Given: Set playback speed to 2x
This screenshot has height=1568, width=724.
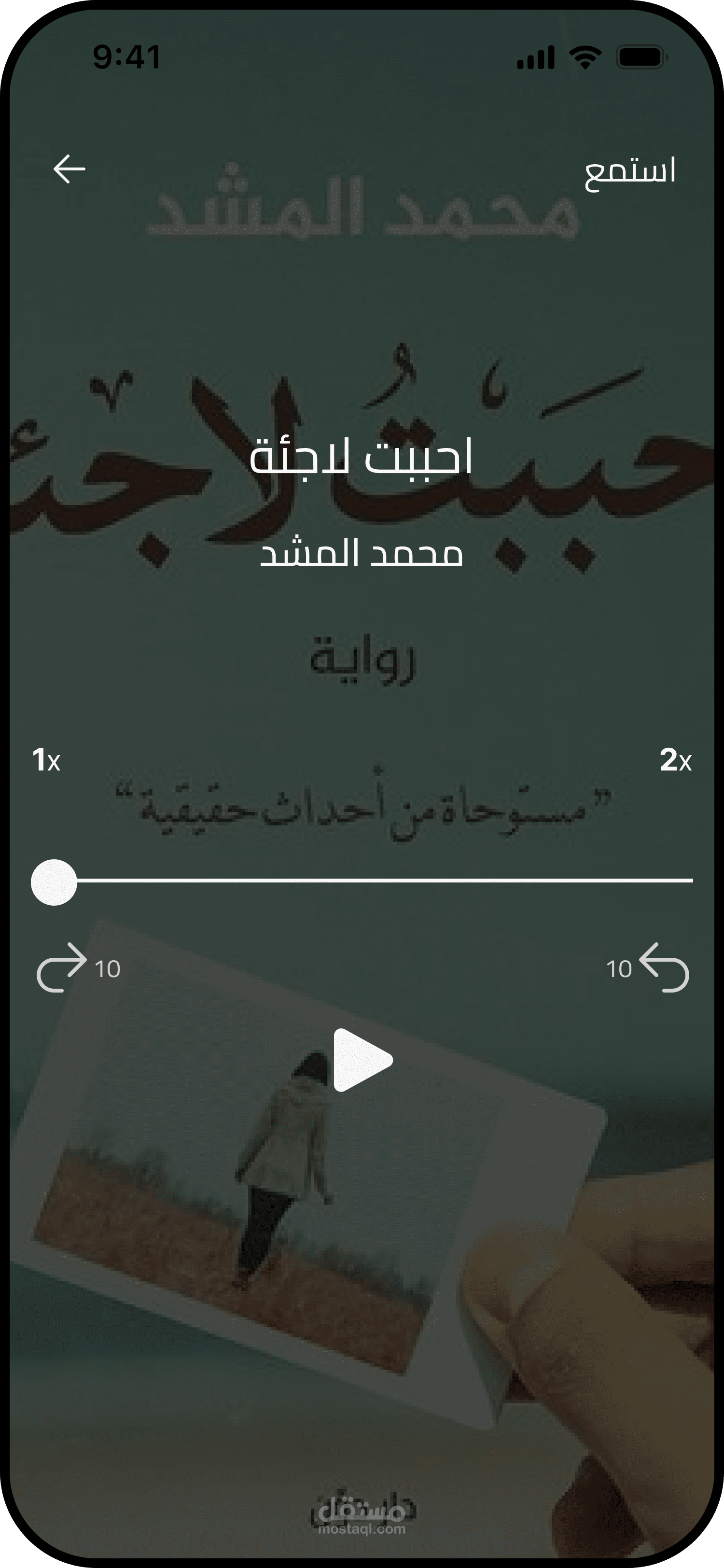Looking at the screenshot, I should [x=675, y=760].
